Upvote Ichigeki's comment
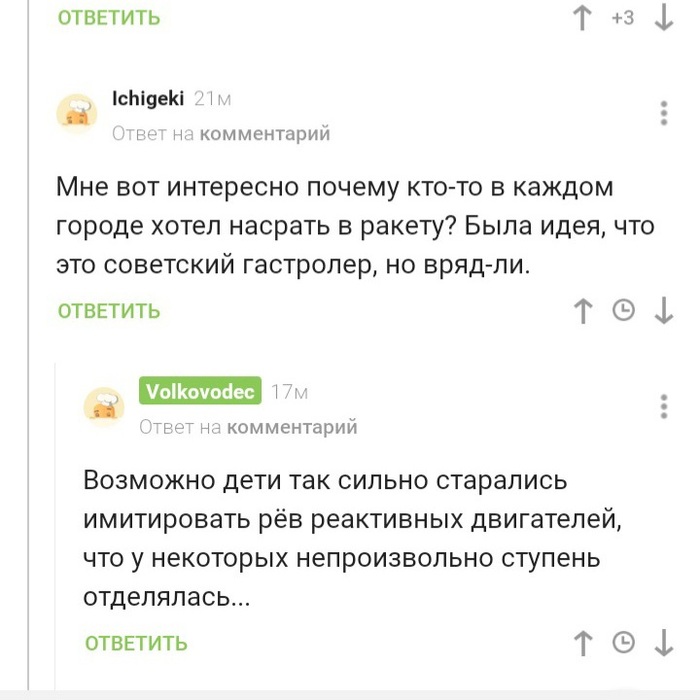700x700 pixels. click(583, 310)
